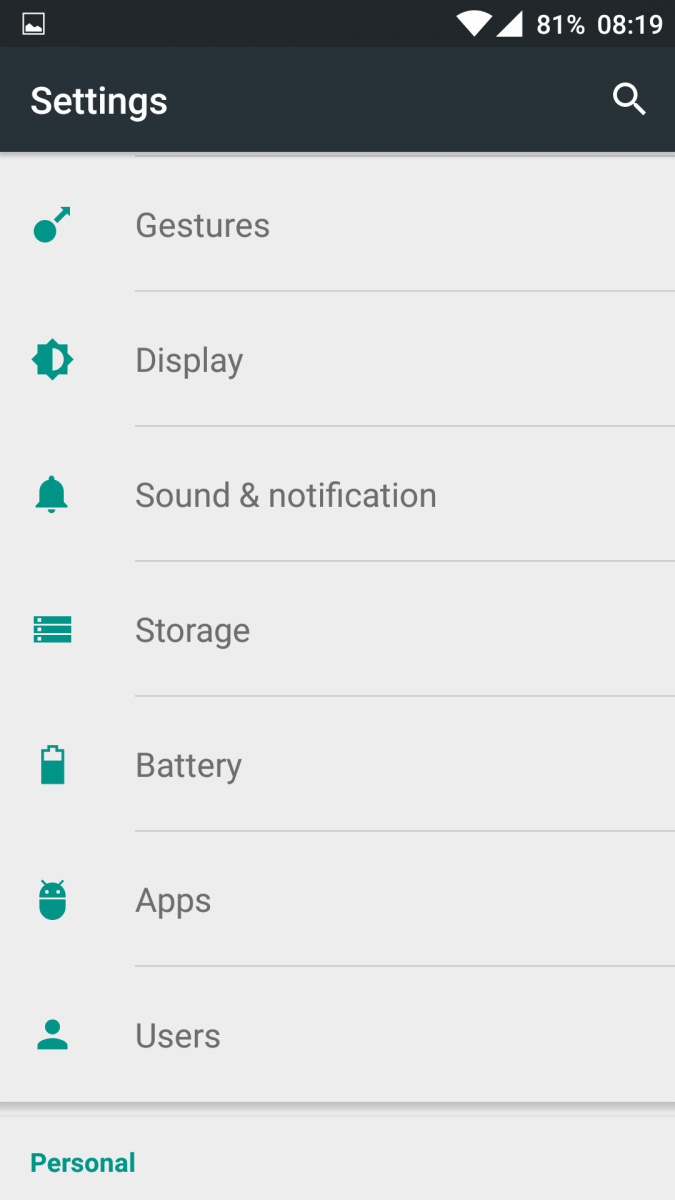This screenshot has height=1200, width=675.
Task: View Battery settings
Action: coord(337,765)
